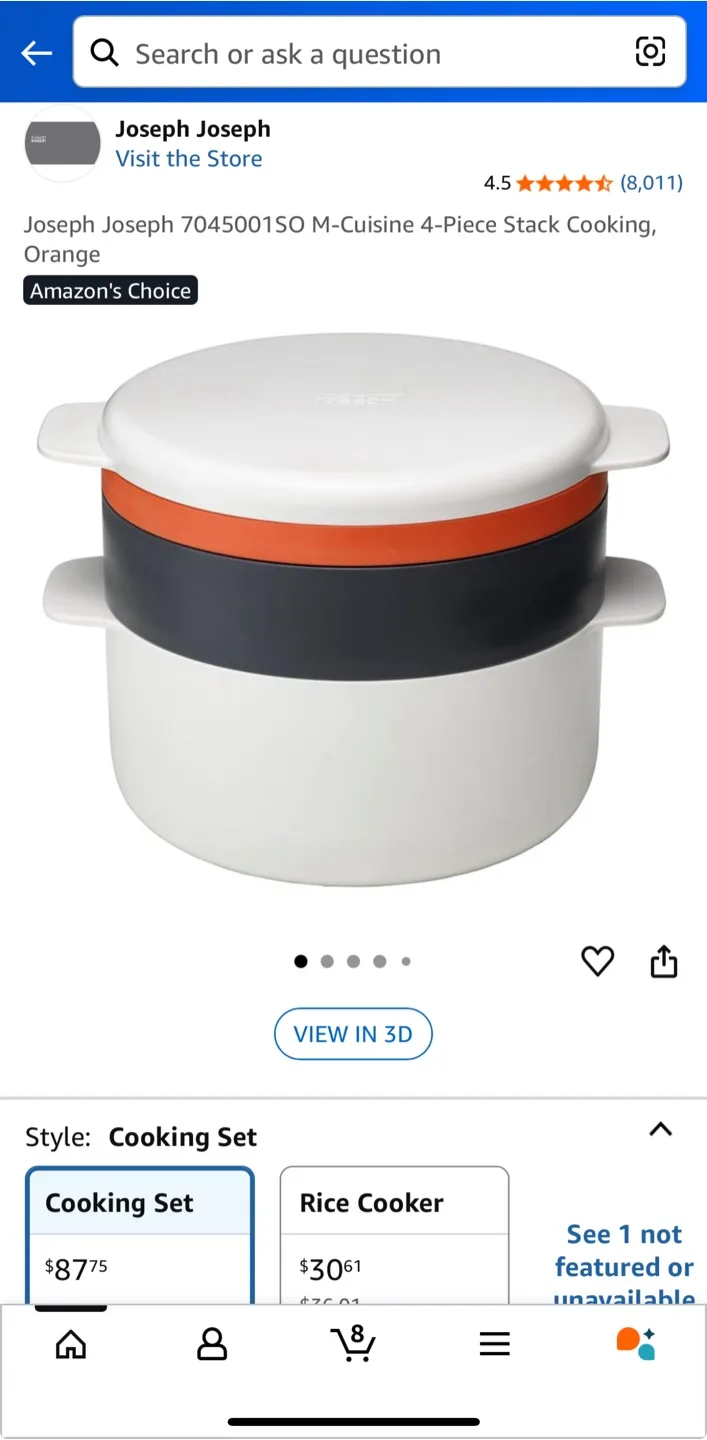Collapse the Style section chevron

[660, 1130]
